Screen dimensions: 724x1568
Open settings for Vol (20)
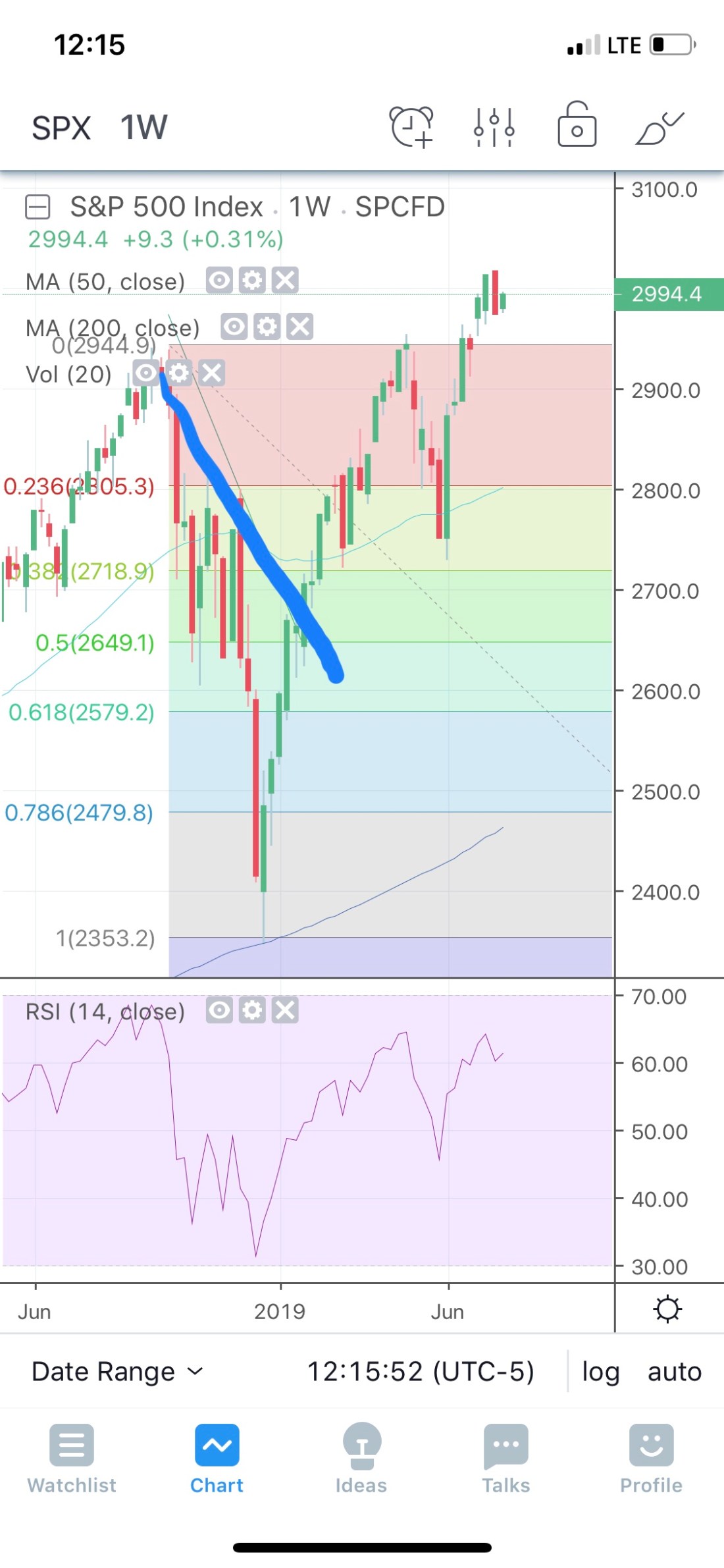179,373
